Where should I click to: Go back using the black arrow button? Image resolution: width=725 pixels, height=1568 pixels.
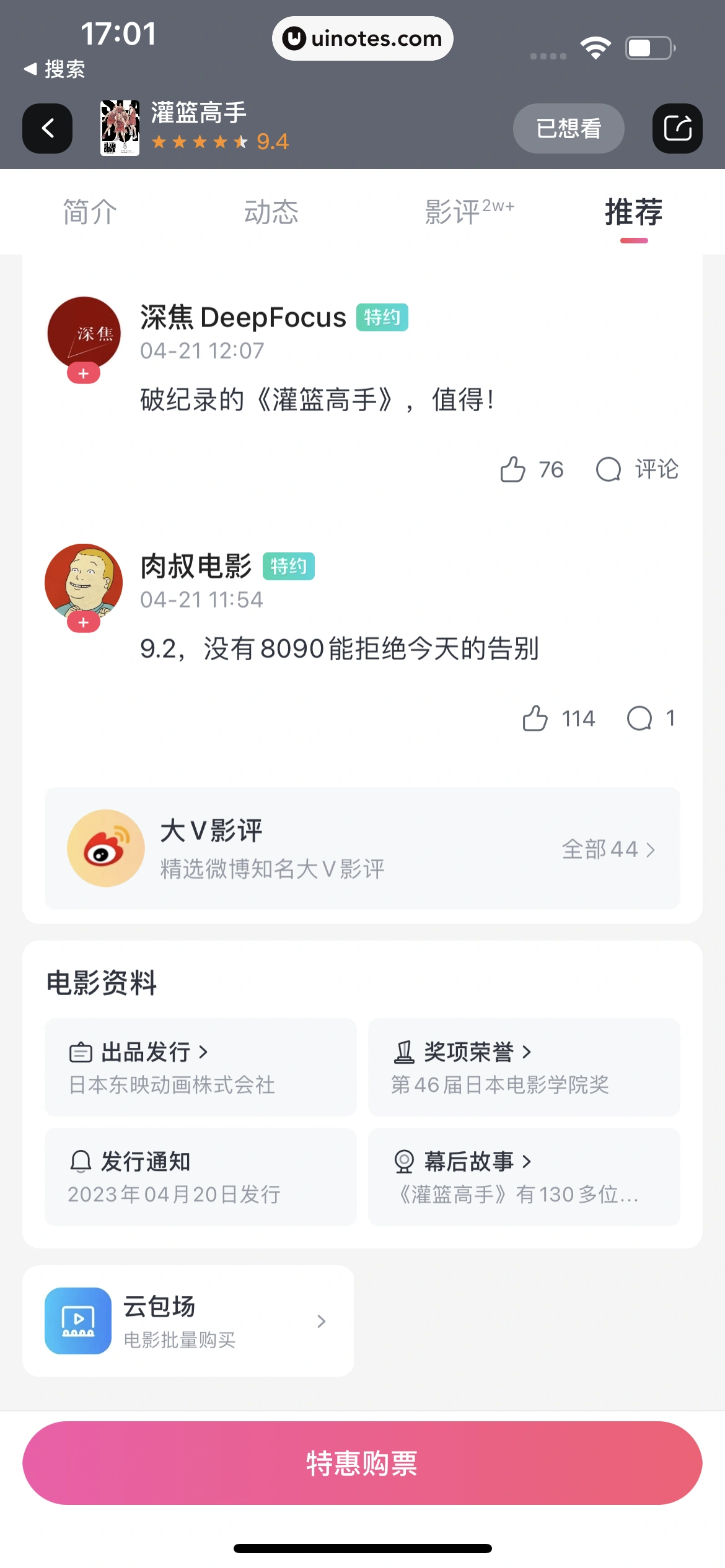[47, 128]
